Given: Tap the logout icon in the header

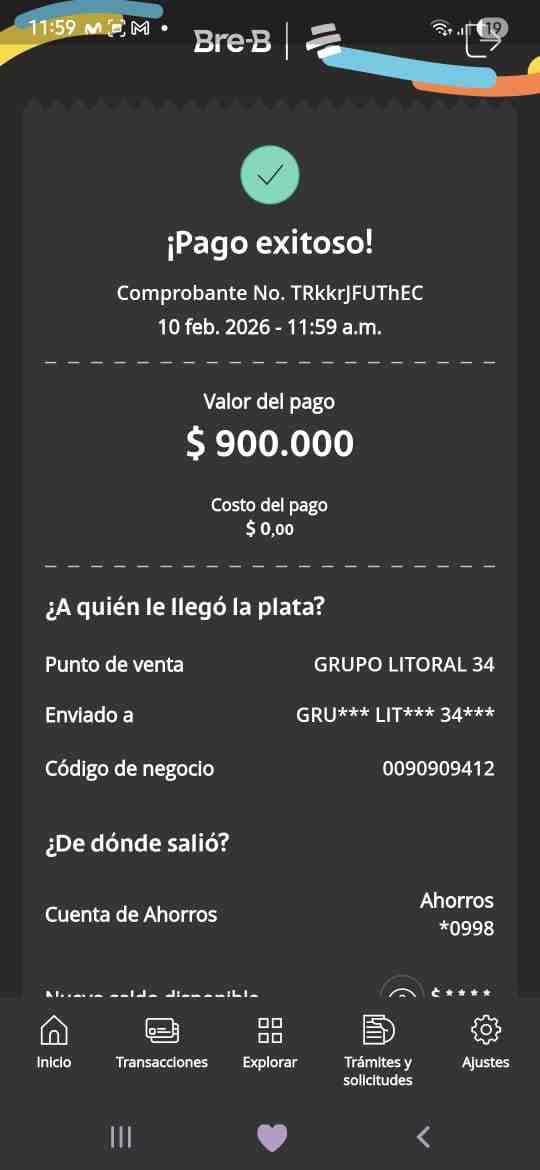Looking at the screenshot, I should 482,39.
